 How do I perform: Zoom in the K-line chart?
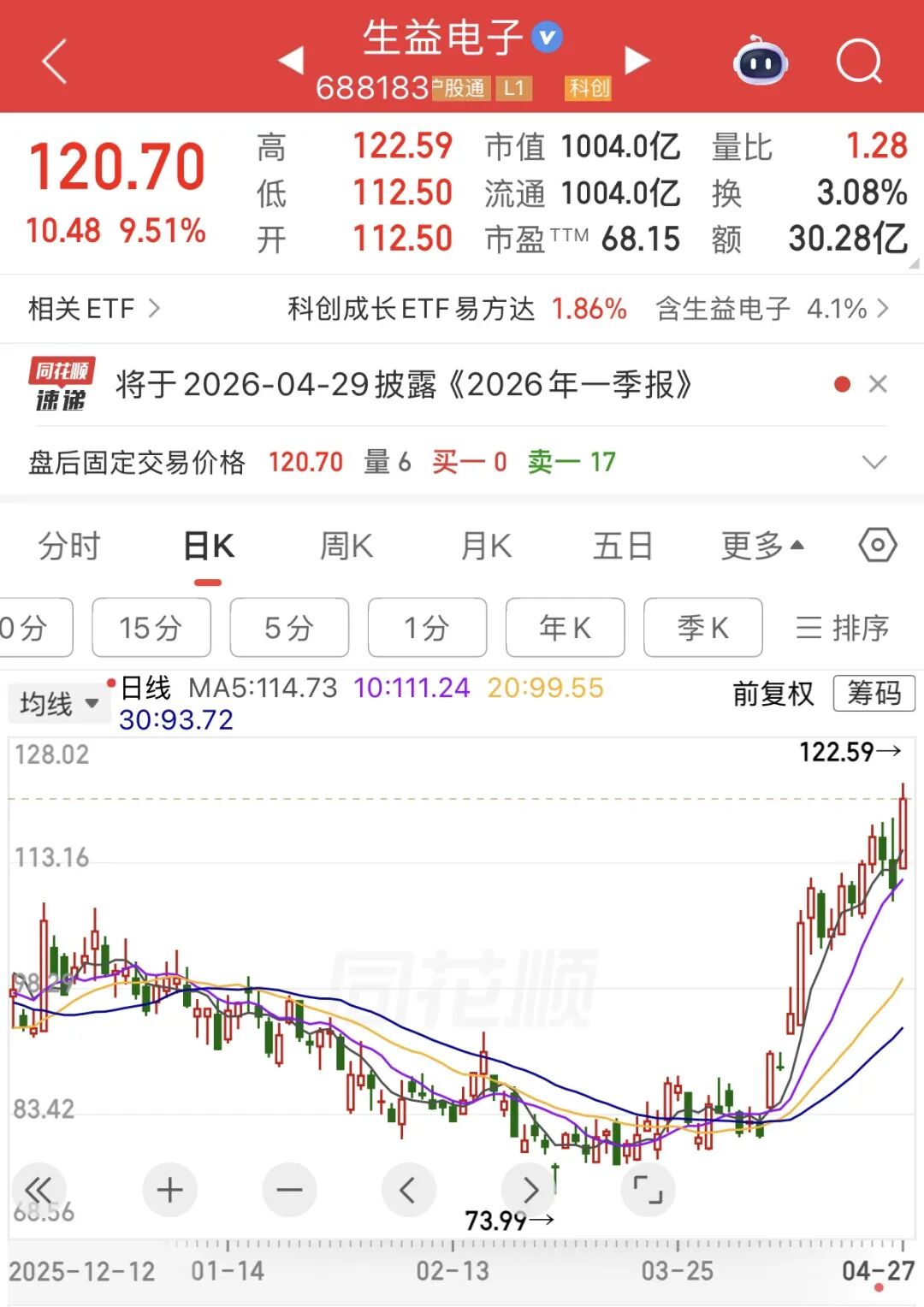coord(169,1190)
